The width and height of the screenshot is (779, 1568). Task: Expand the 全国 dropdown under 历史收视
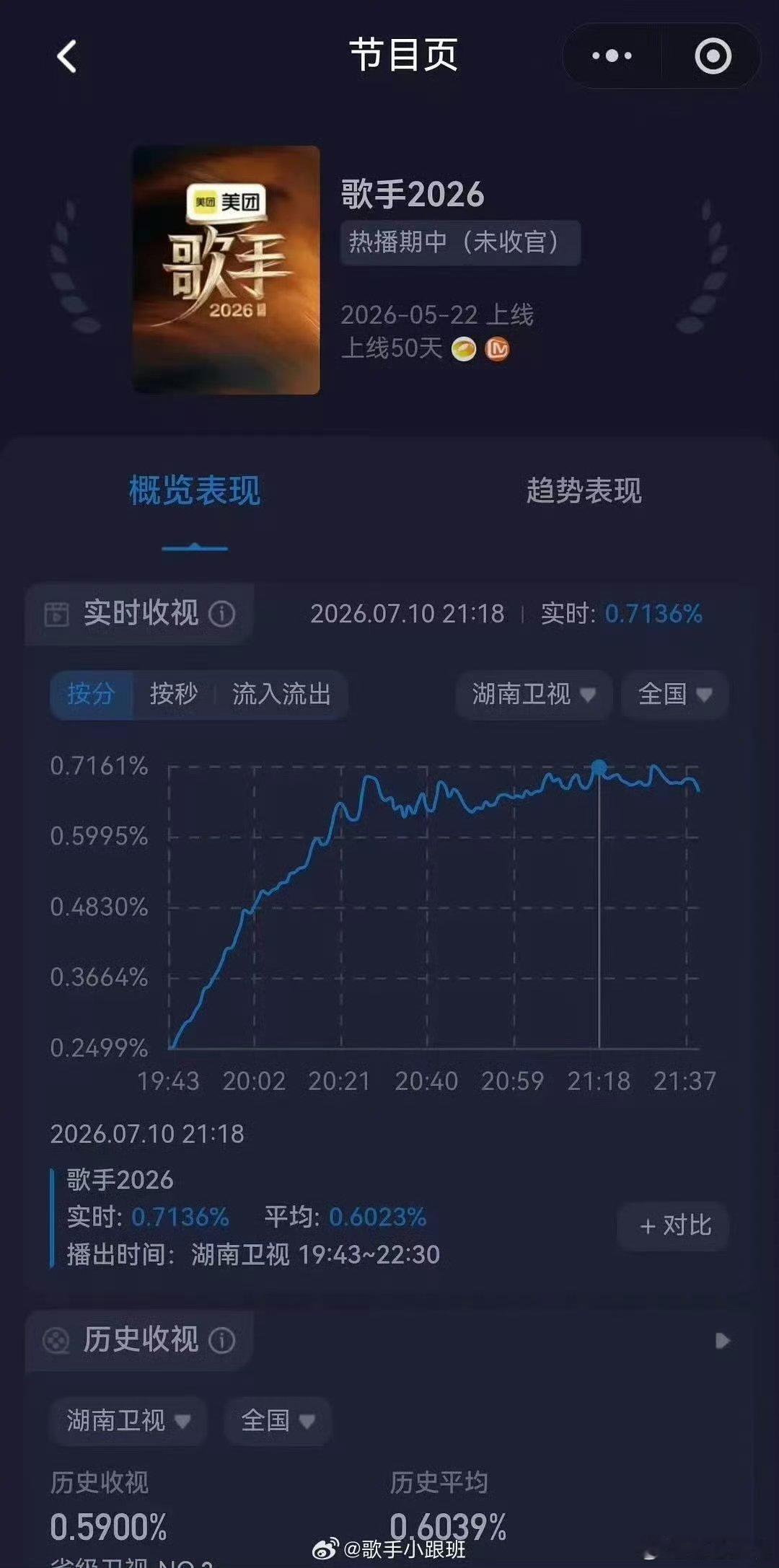(278, 1420)
